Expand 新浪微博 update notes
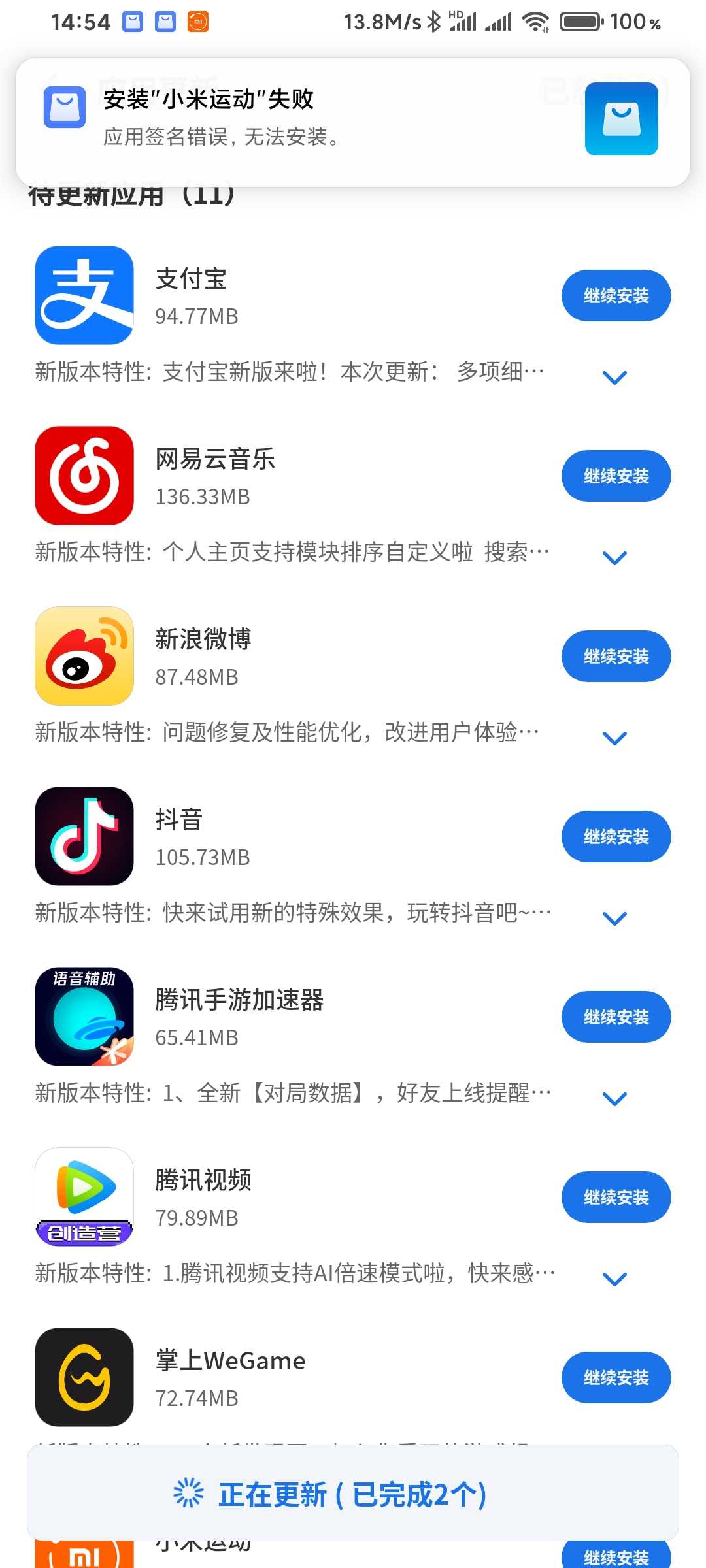This screenshot has height=1568, width=706. click(x=614, y=738)
